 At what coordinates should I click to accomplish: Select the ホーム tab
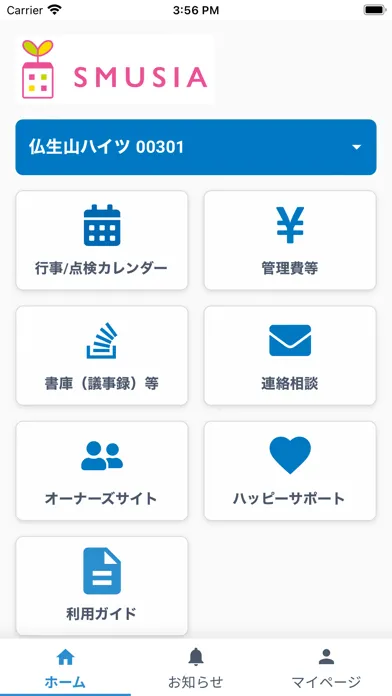(65, 667)
